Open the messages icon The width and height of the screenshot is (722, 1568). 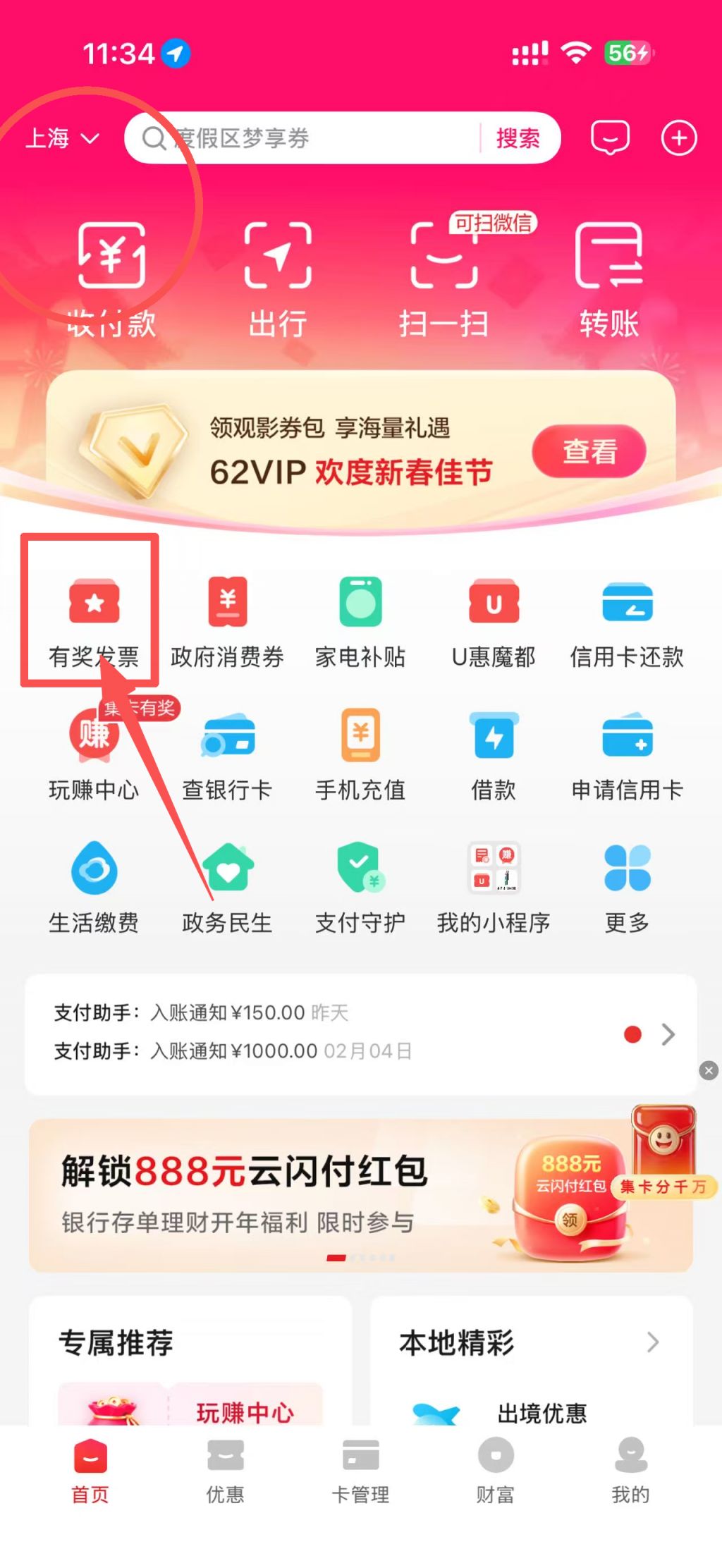click(610, 137)
